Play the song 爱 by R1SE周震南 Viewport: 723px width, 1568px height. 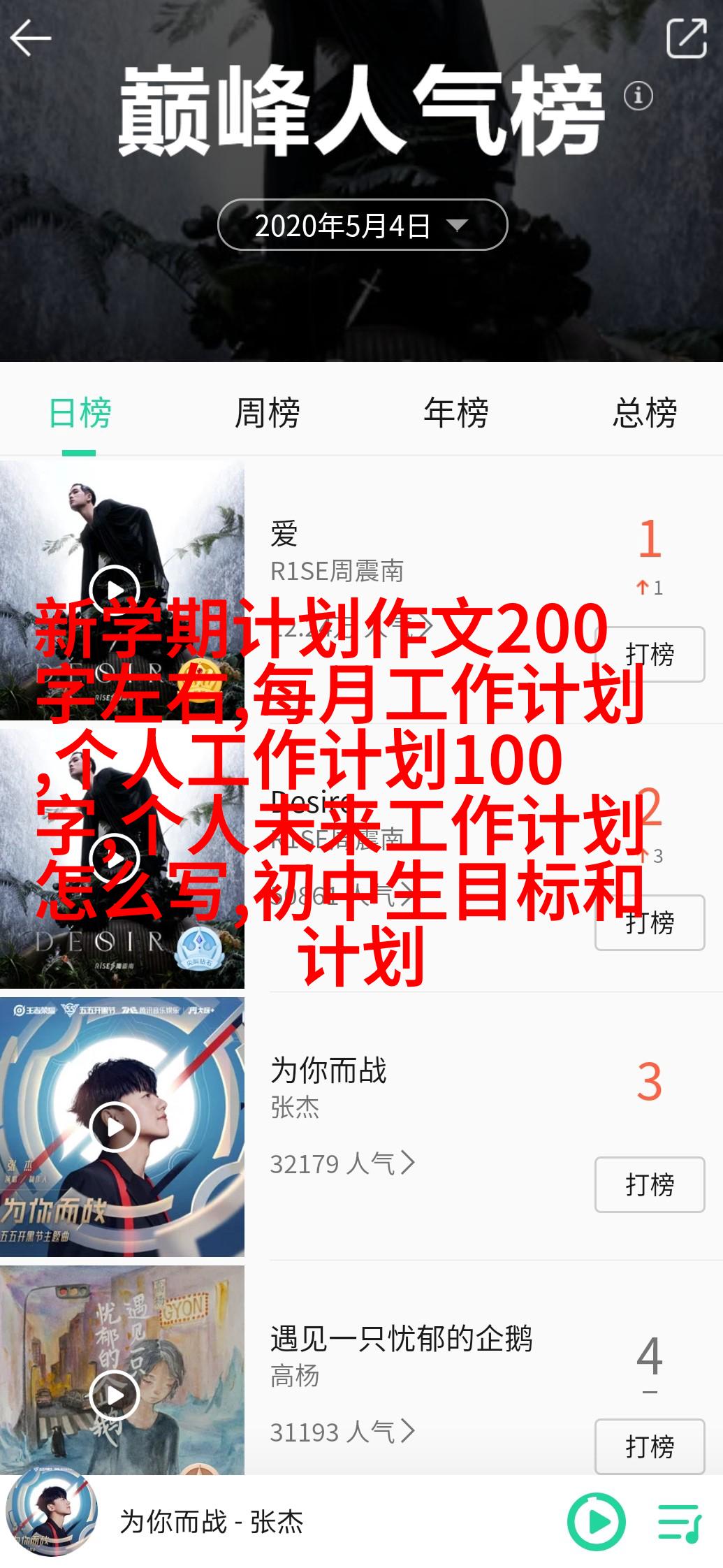click(115, 590)
